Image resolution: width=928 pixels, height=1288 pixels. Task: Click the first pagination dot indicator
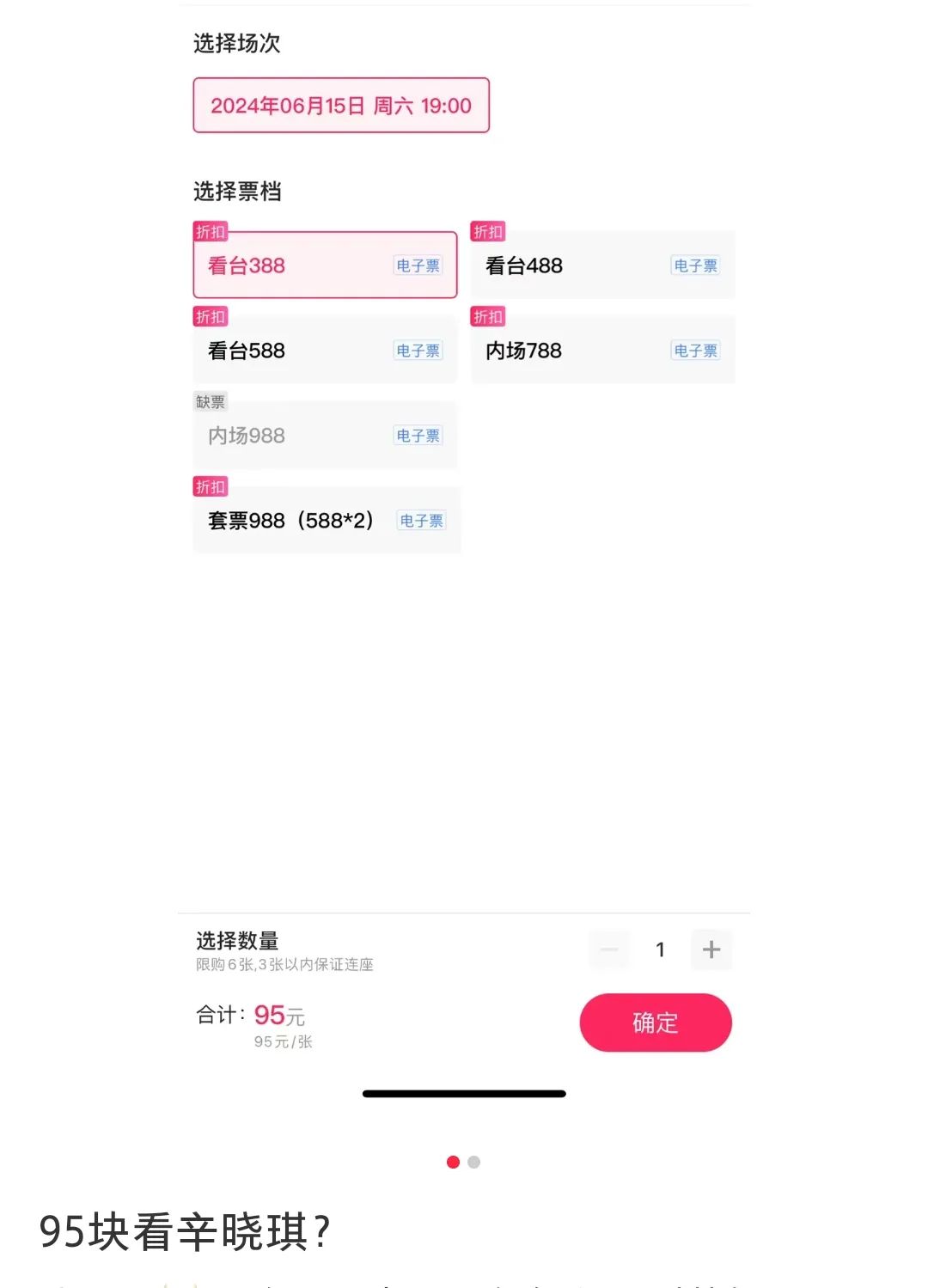pos(454,1162)
